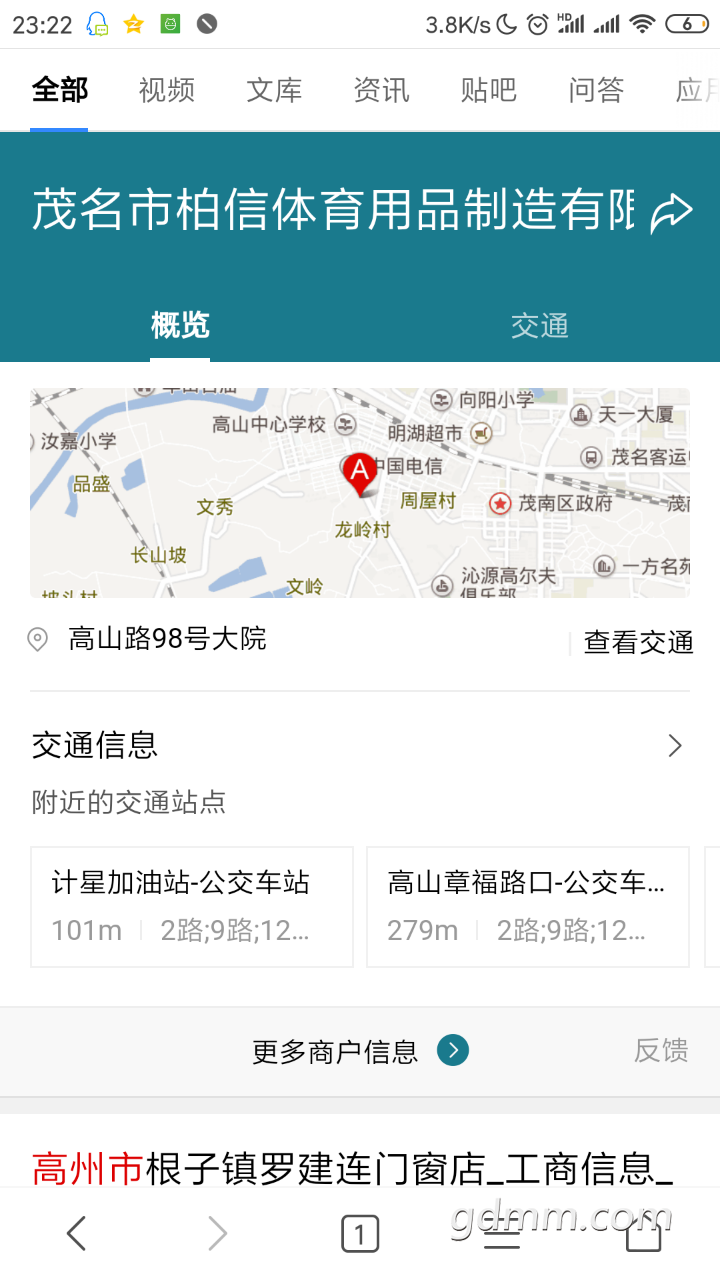
Task: Switch to the 文库 search tab
Action: (274, 90)
